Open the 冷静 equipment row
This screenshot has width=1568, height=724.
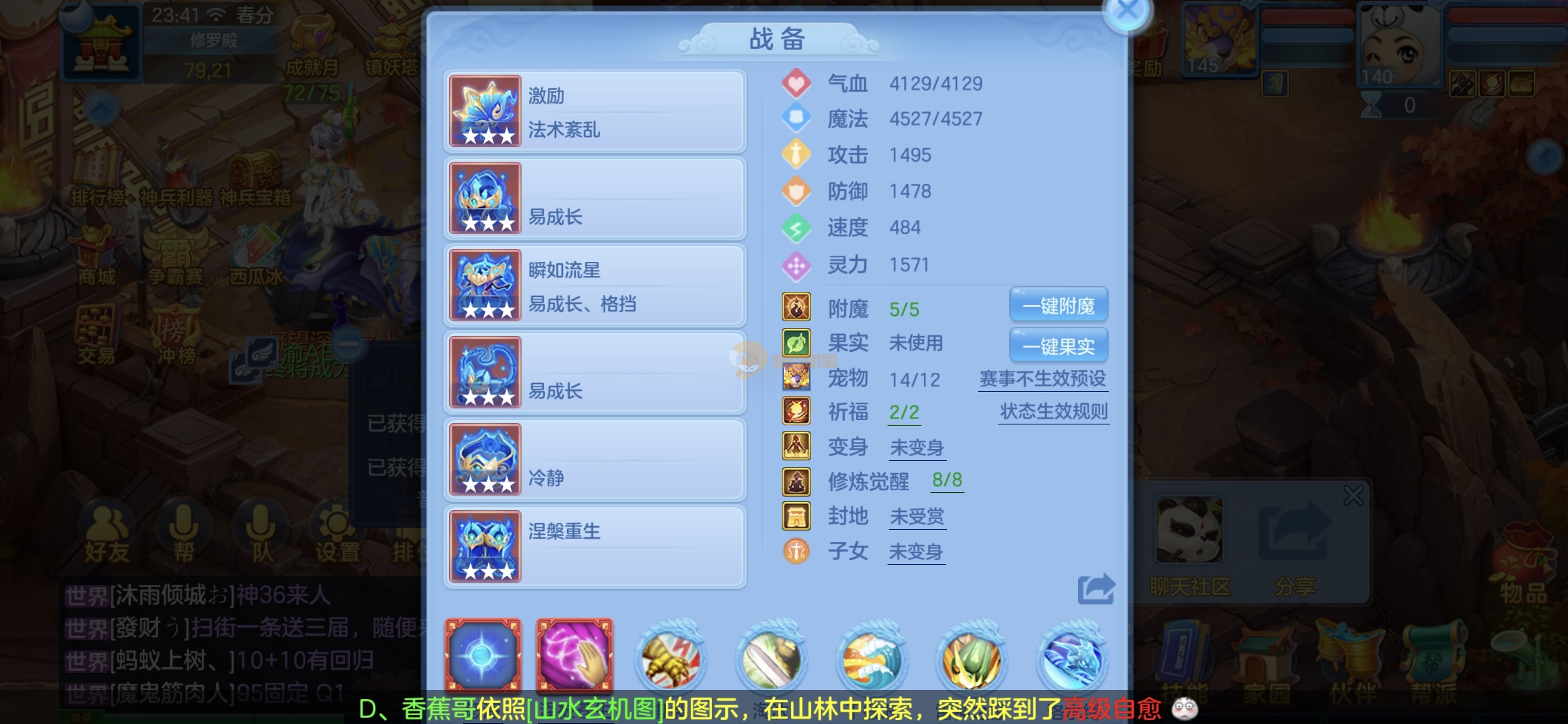click(595, 460)
